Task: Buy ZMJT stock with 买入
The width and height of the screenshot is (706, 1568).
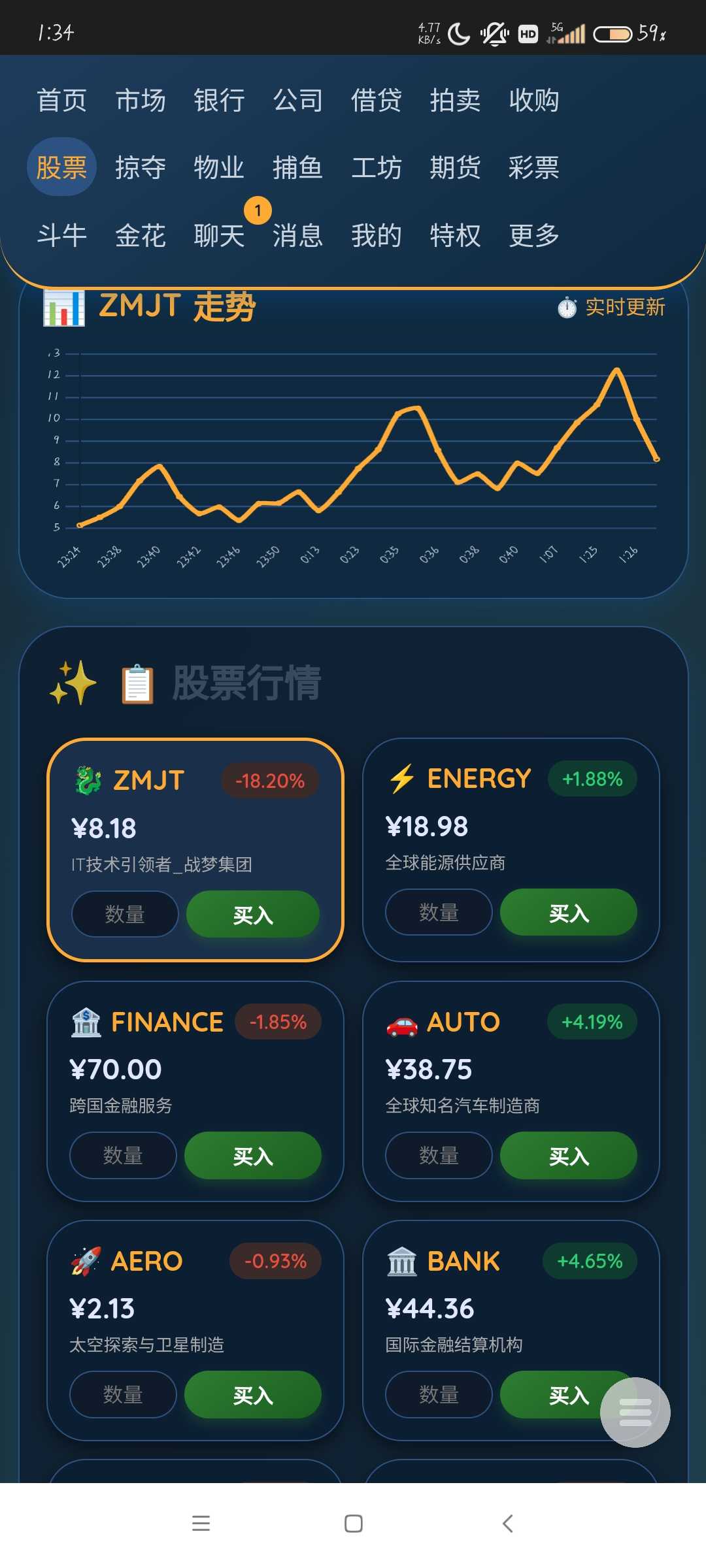Action: (x=253, y=915)
